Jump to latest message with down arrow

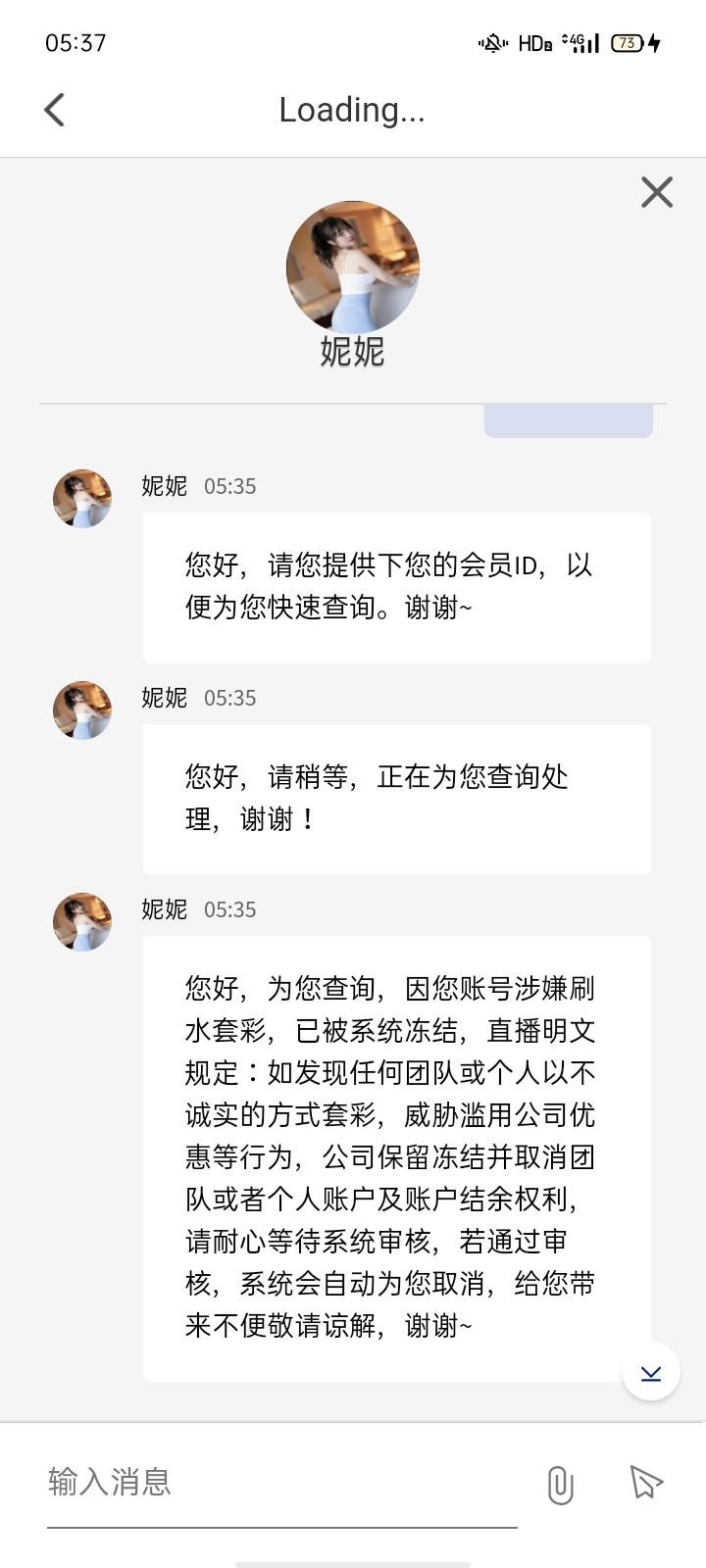click(651, 1372)
